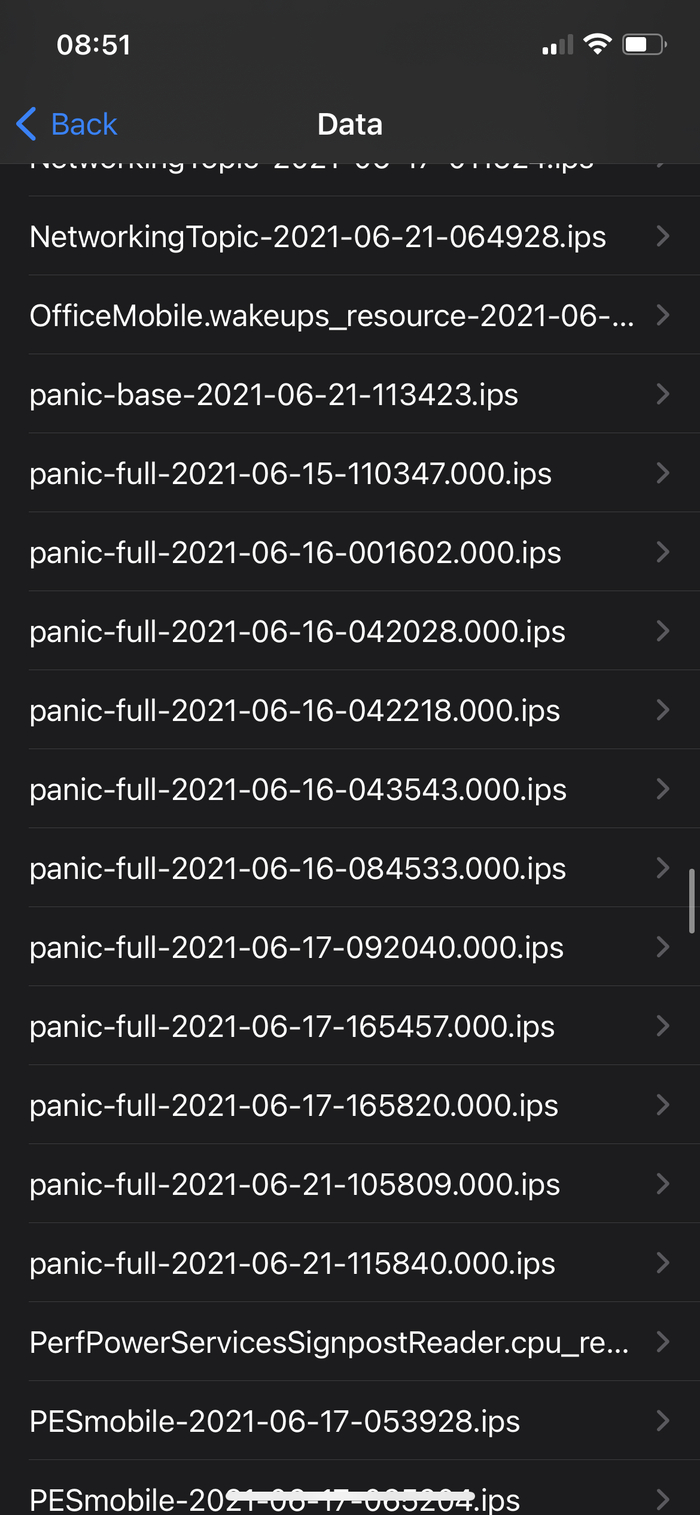Select panic-full-2021-06-21-115840.000.ips
Viewport: 700px width, 1515px height.
click(293, 1264)
